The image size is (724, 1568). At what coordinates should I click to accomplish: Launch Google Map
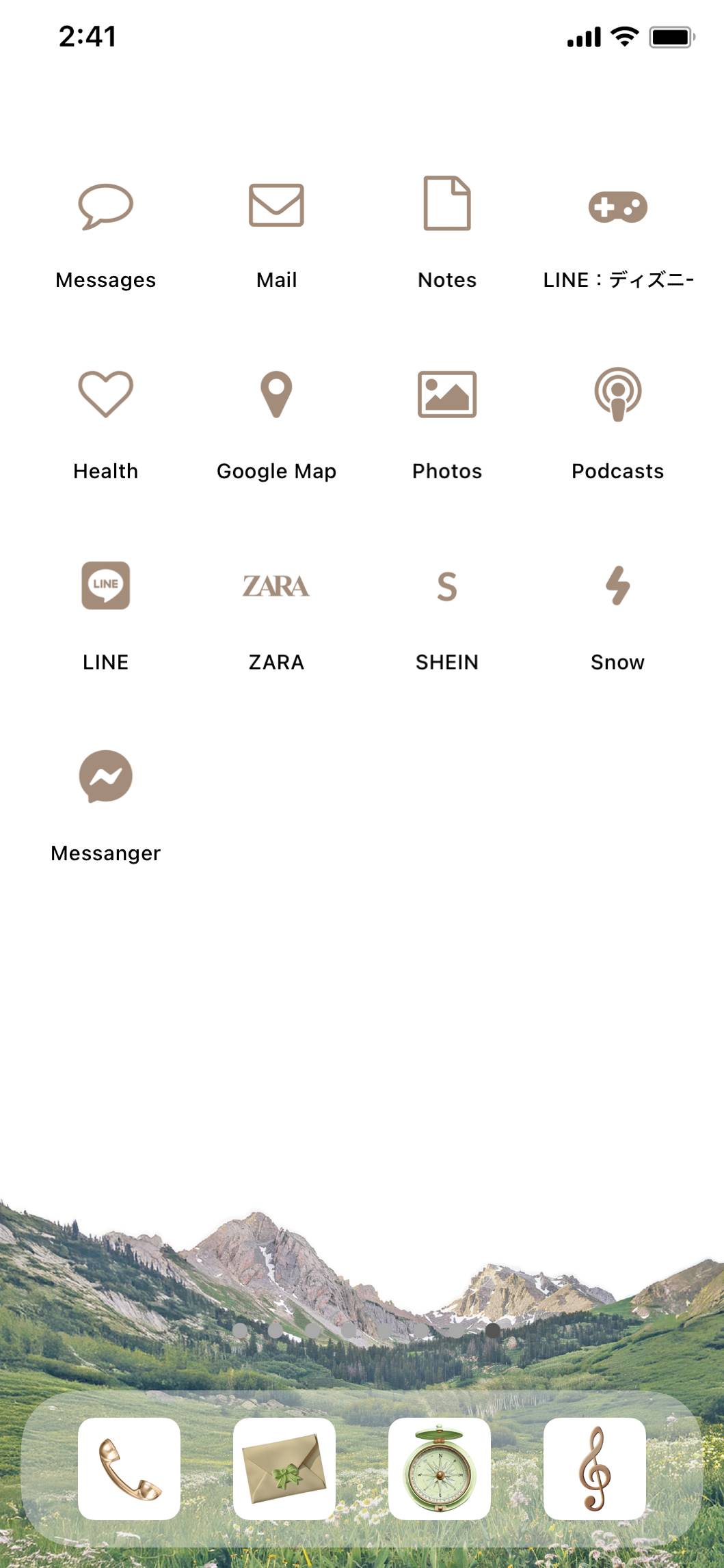(276, 394)
